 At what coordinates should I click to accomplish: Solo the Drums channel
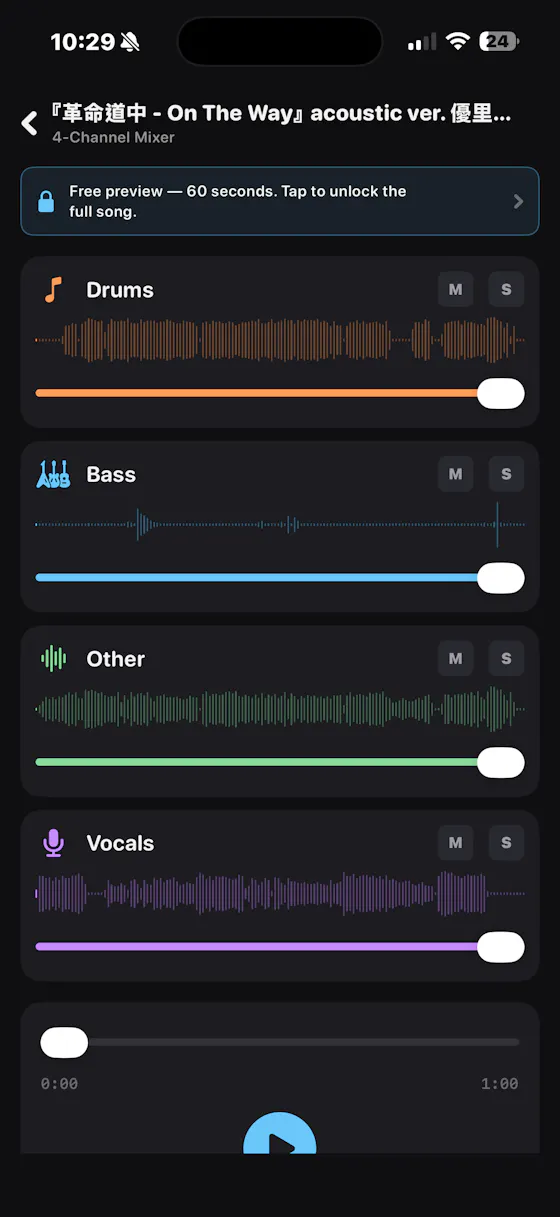coord(506,290)
